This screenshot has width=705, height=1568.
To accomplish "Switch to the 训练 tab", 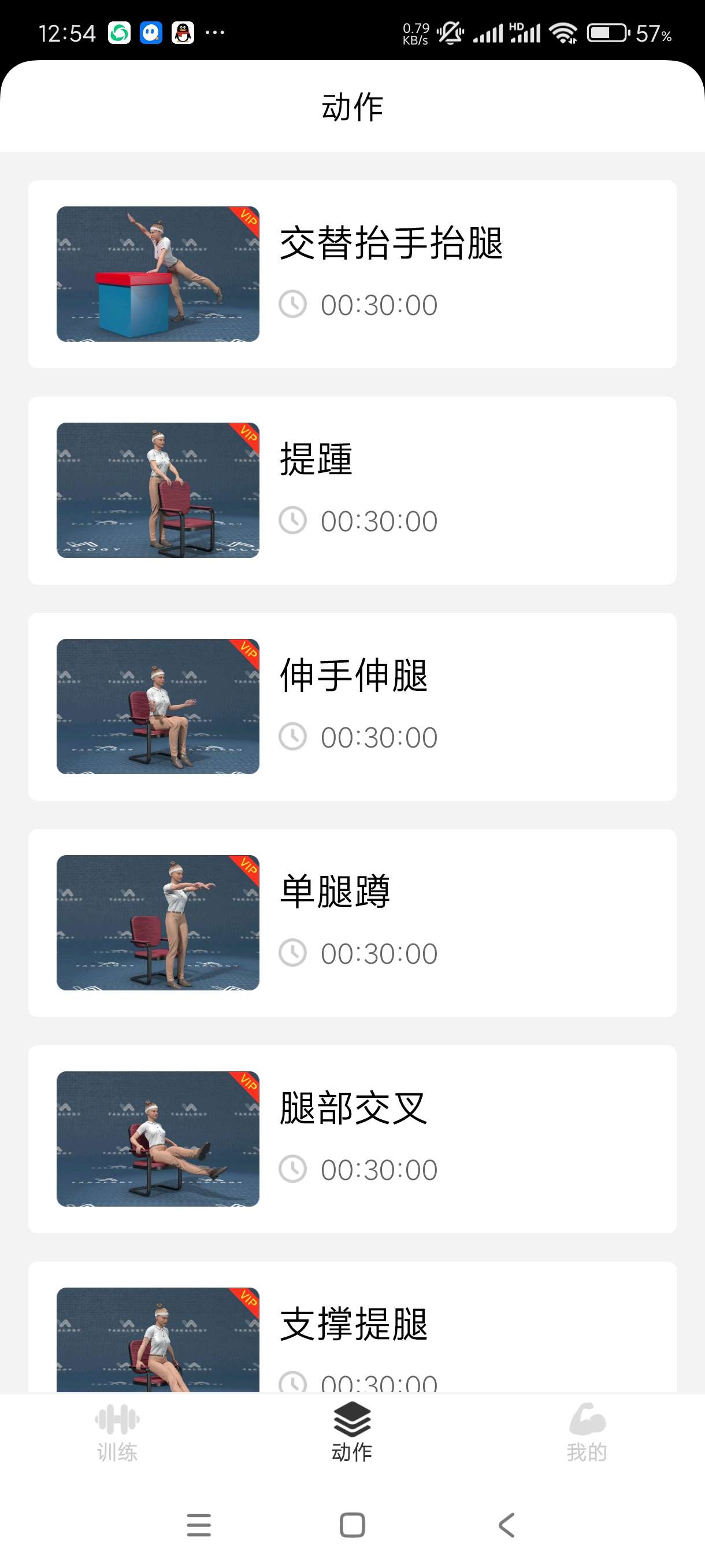I will click(117, 1433).
